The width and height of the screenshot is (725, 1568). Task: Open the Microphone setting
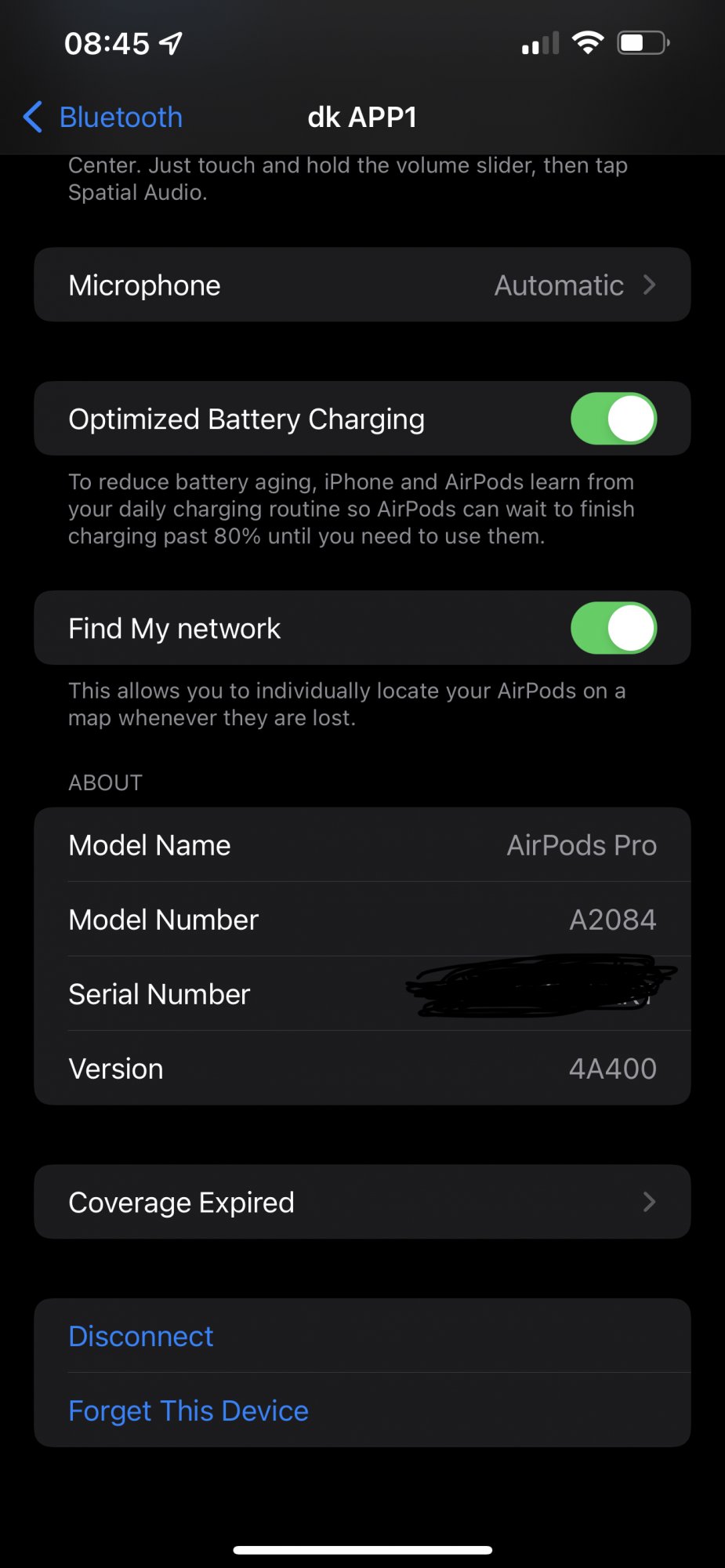361,285
